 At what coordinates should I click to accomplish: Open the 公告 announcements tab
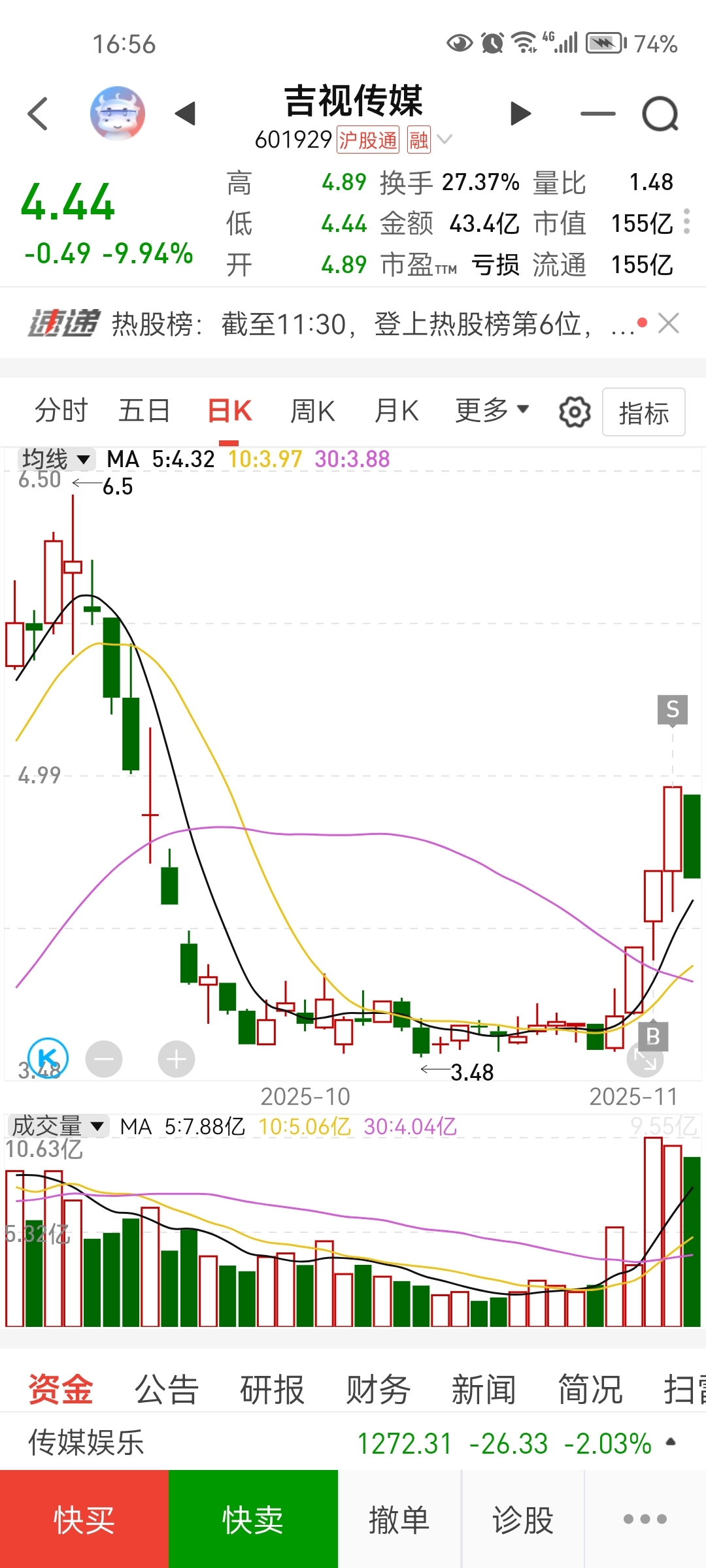click(x=167, y=1389)
